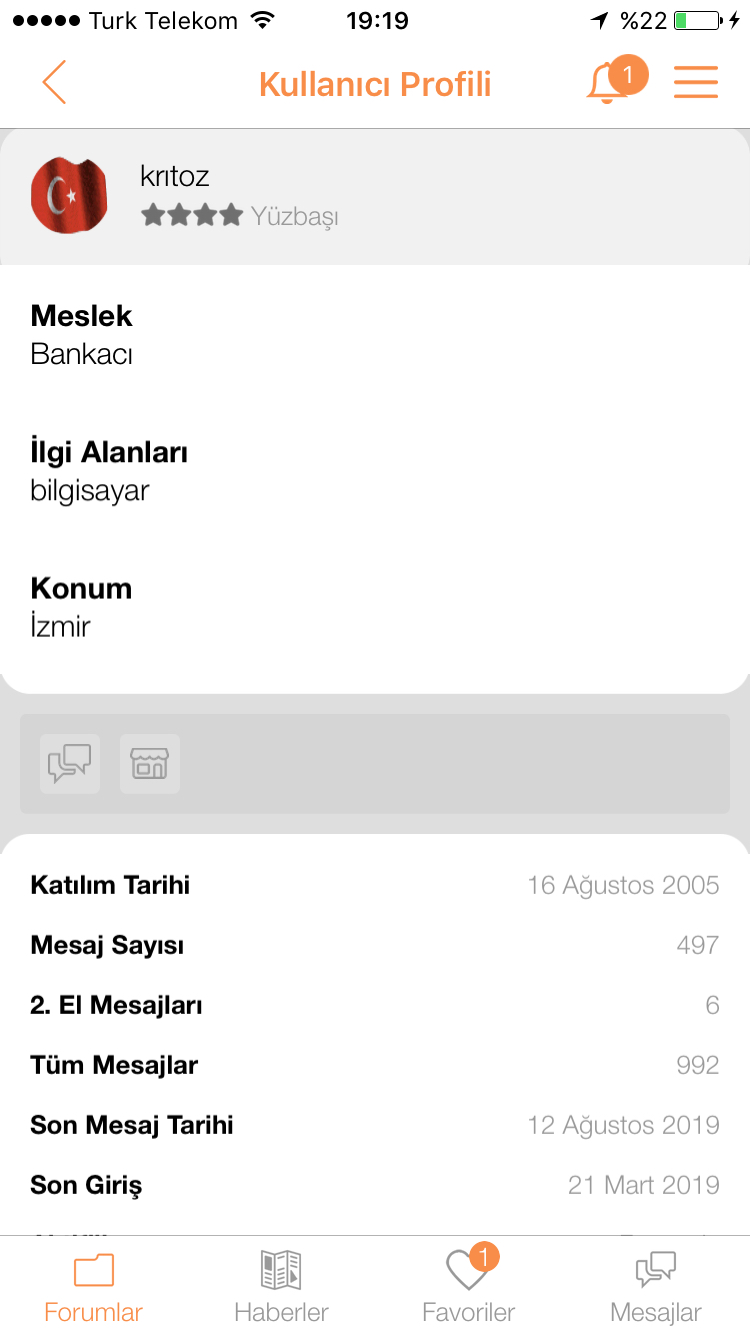
Task: Go to the Mesajlar tab
Action: tap(656, 1287)
